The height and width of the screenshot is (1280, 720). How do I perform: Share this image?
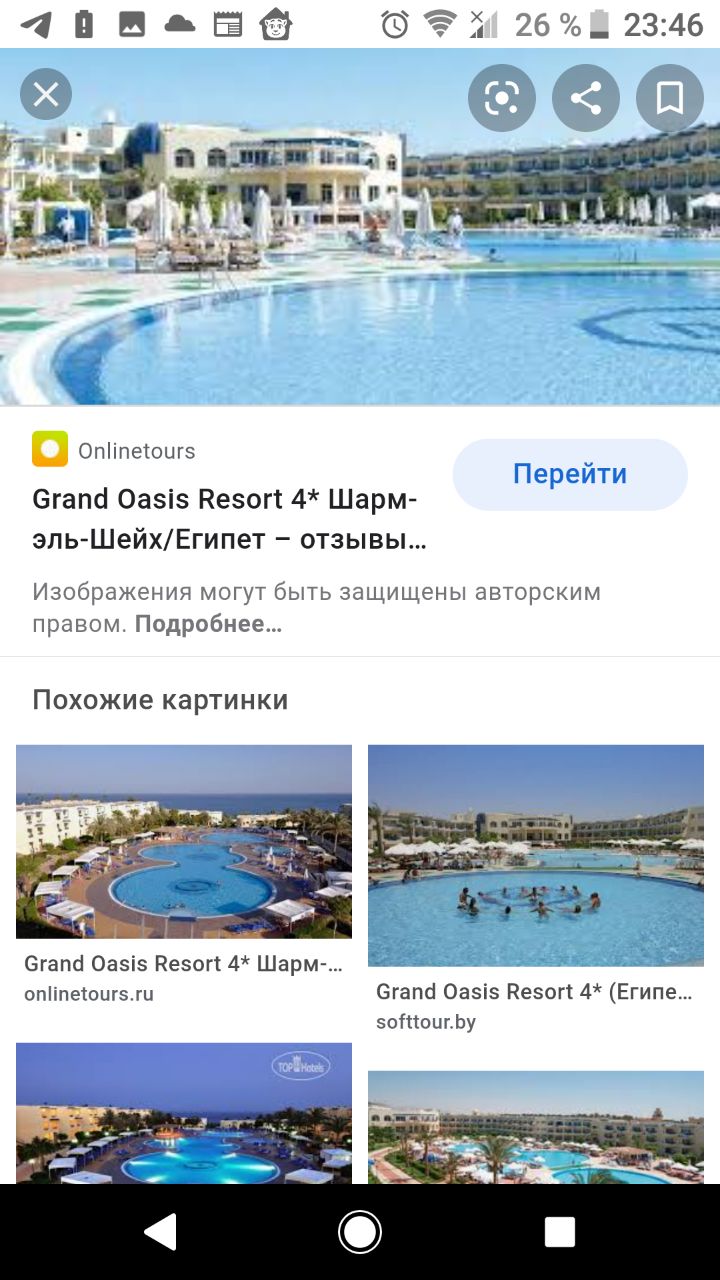click(x=586, y=97)
